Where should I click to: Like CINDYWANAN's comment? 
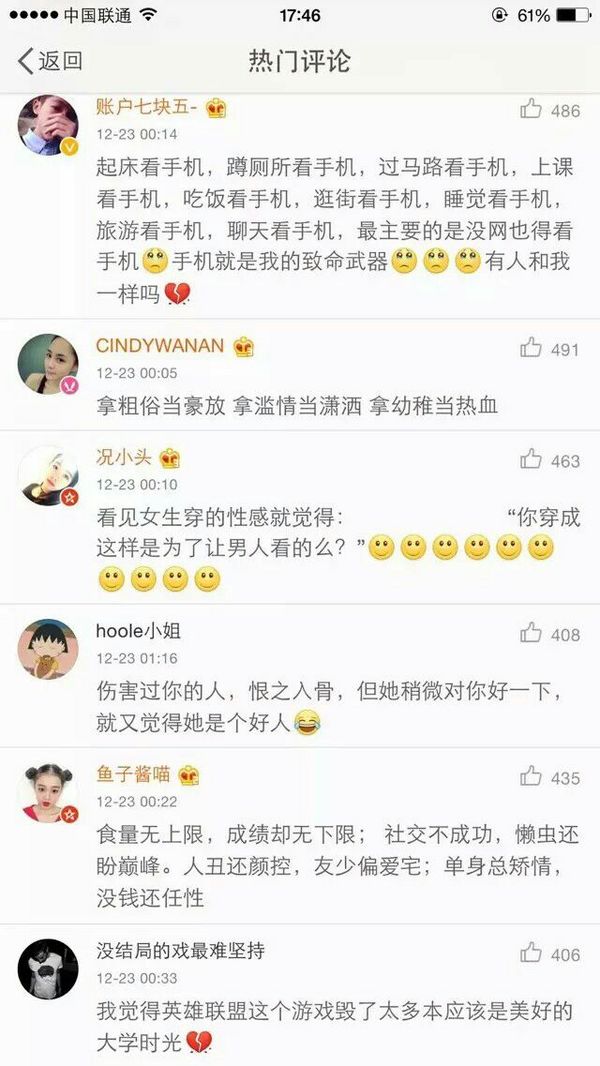point(531,348)
